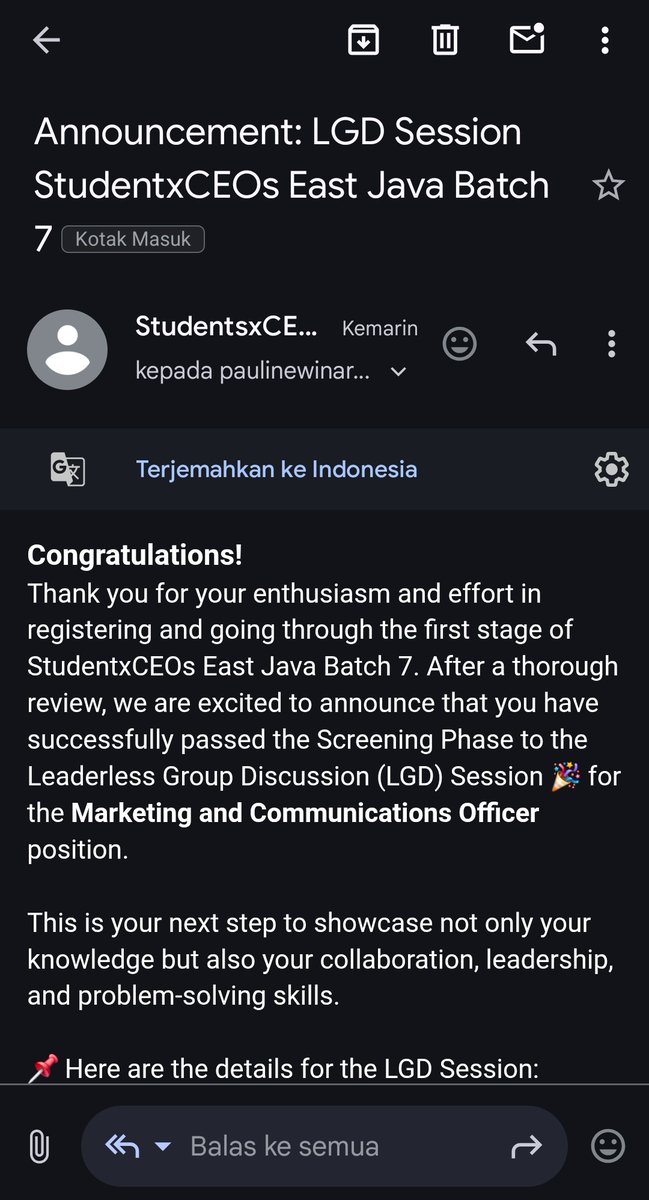The height and width of the screenshot is (1200, 649).
Task: Archive this email
Action: pos(363,40)
